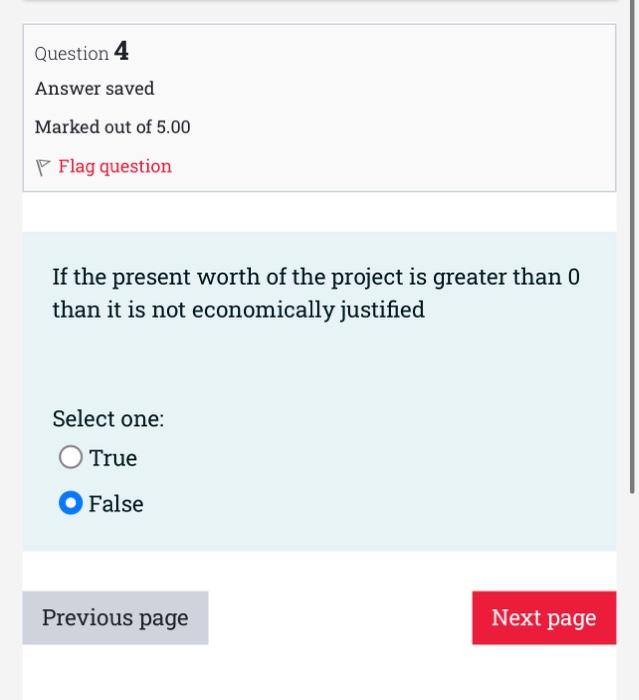
Task: Flag this question
Action: tap(113, 167)
